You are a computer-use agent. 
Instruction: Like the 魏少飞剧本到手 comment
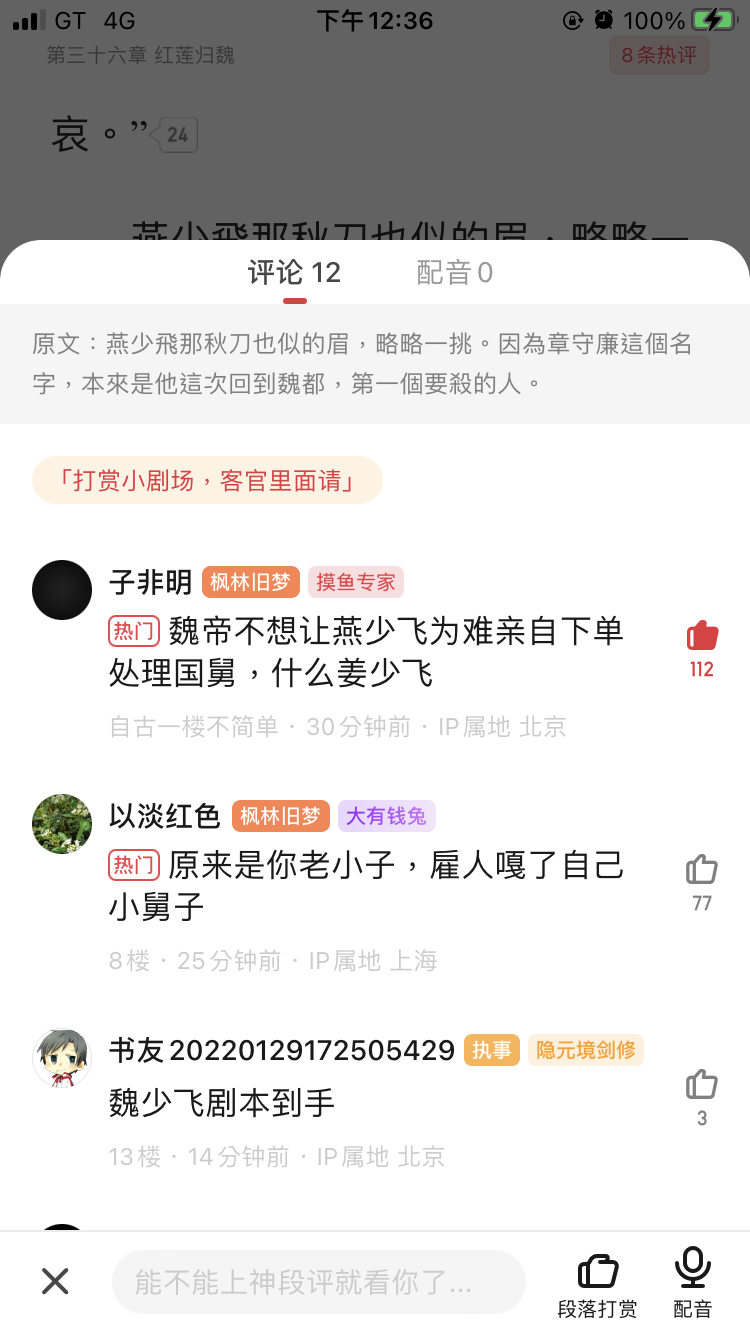coord(701,1085)
